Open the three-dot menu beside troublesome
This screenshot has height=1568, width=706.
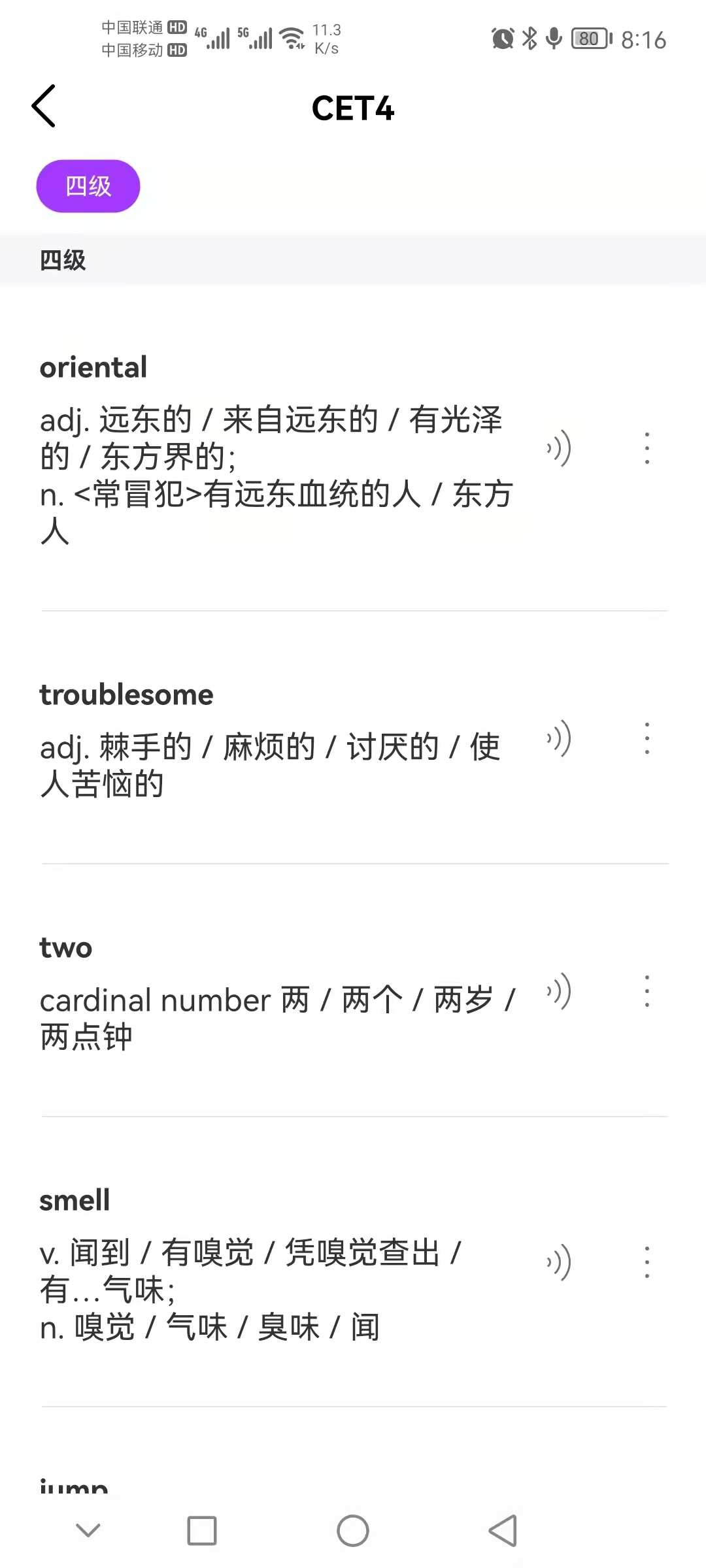(646, 739)
